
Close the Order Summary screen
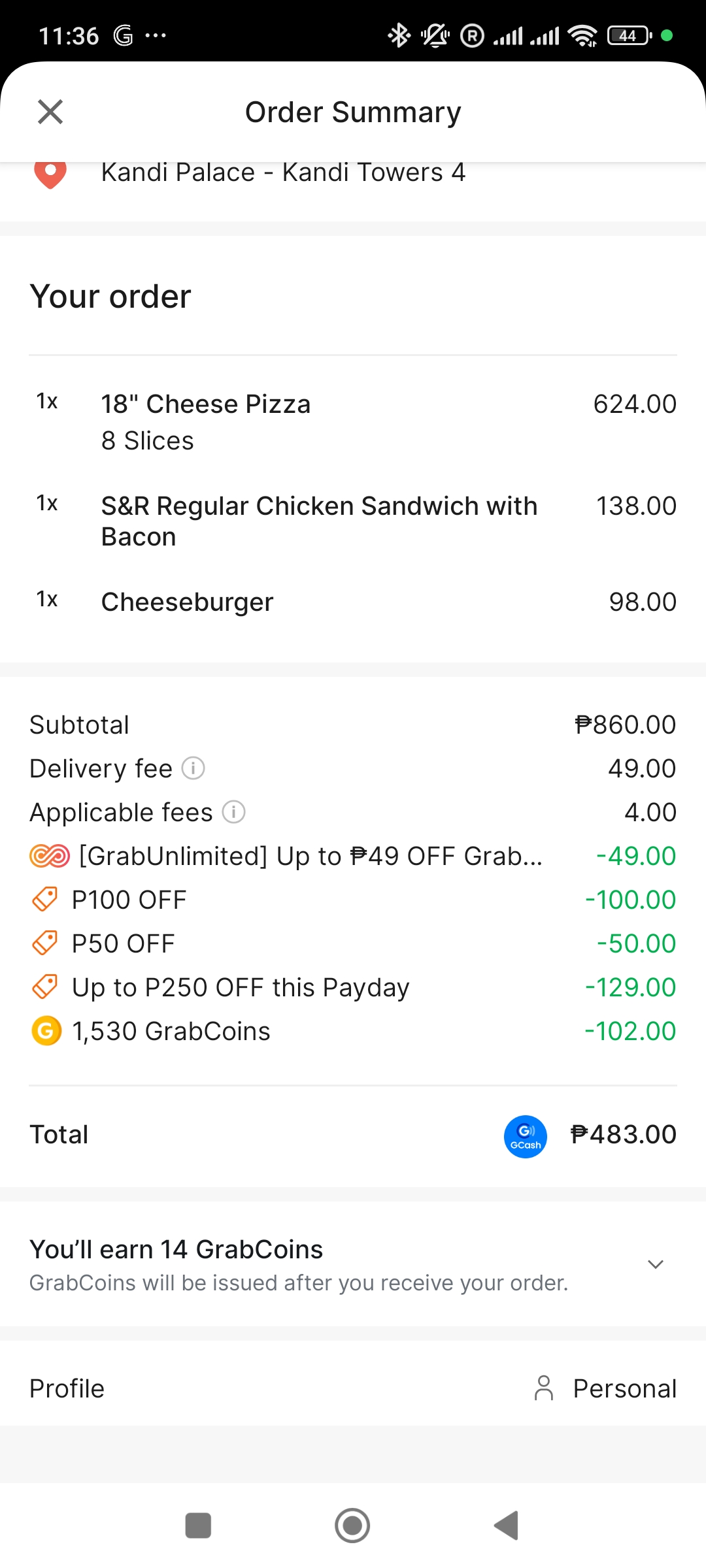click(50, 112)
